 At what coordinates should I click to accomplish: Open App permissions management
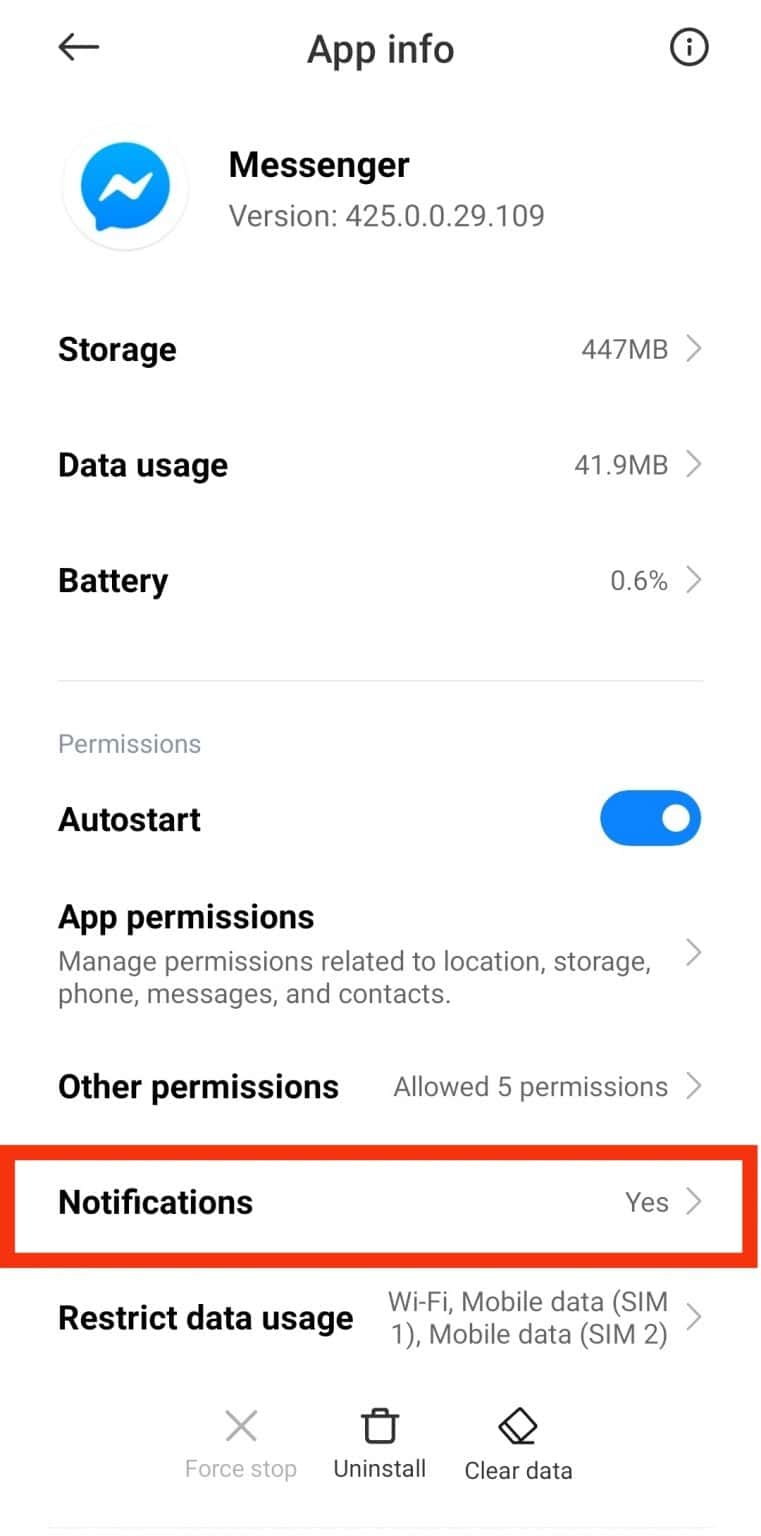380,950
